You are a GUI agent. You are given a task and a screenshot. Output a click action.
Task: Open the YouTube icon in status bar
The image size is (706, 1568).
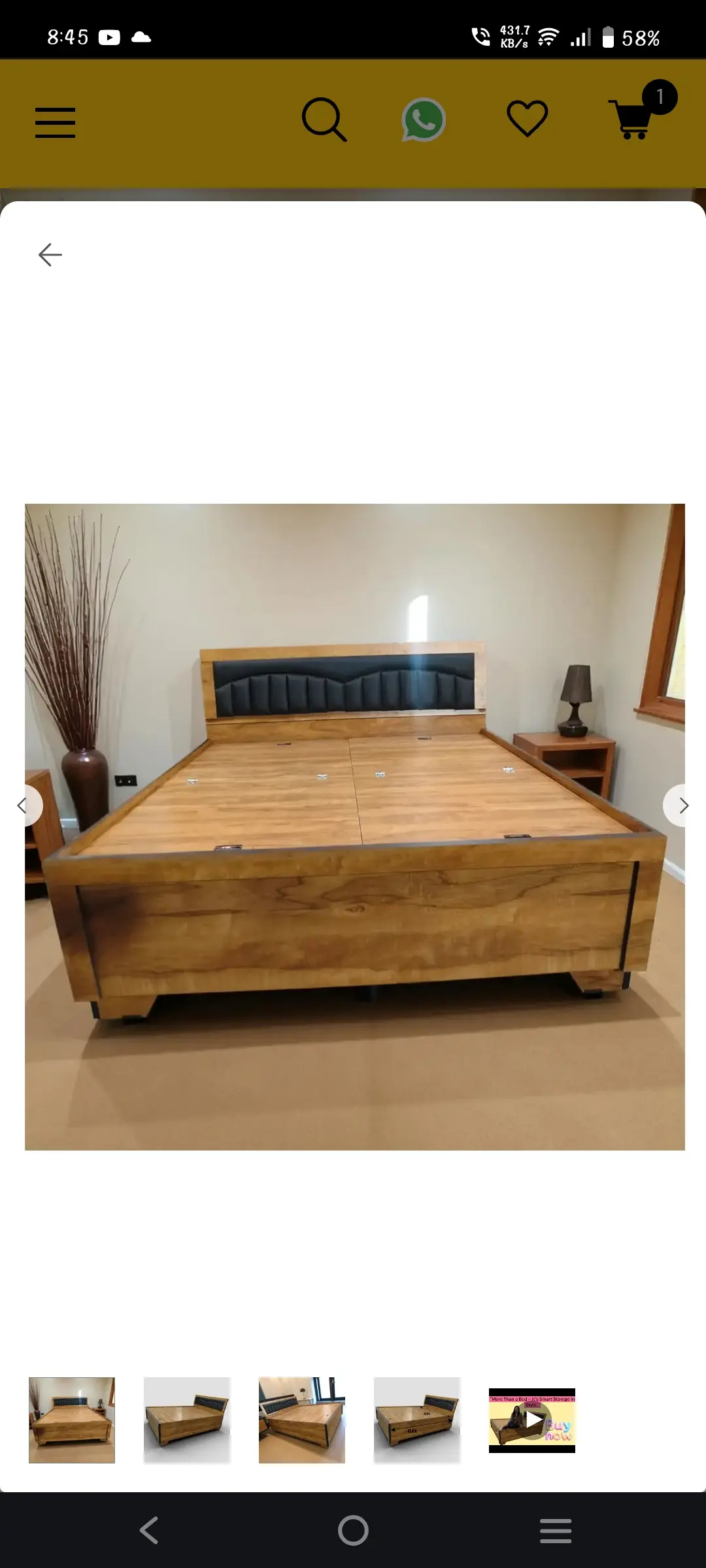point(109,37)
